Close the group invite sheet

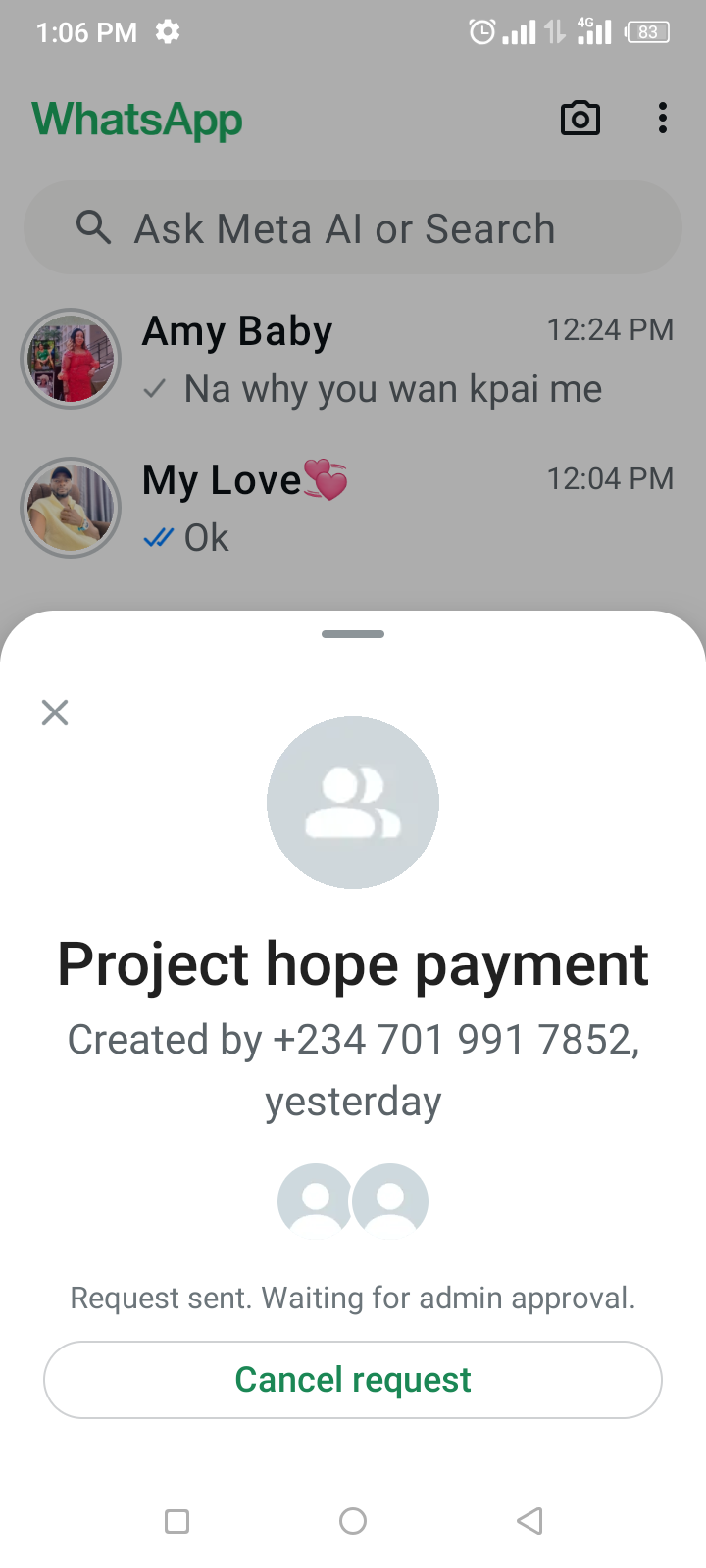click(55, 712)
